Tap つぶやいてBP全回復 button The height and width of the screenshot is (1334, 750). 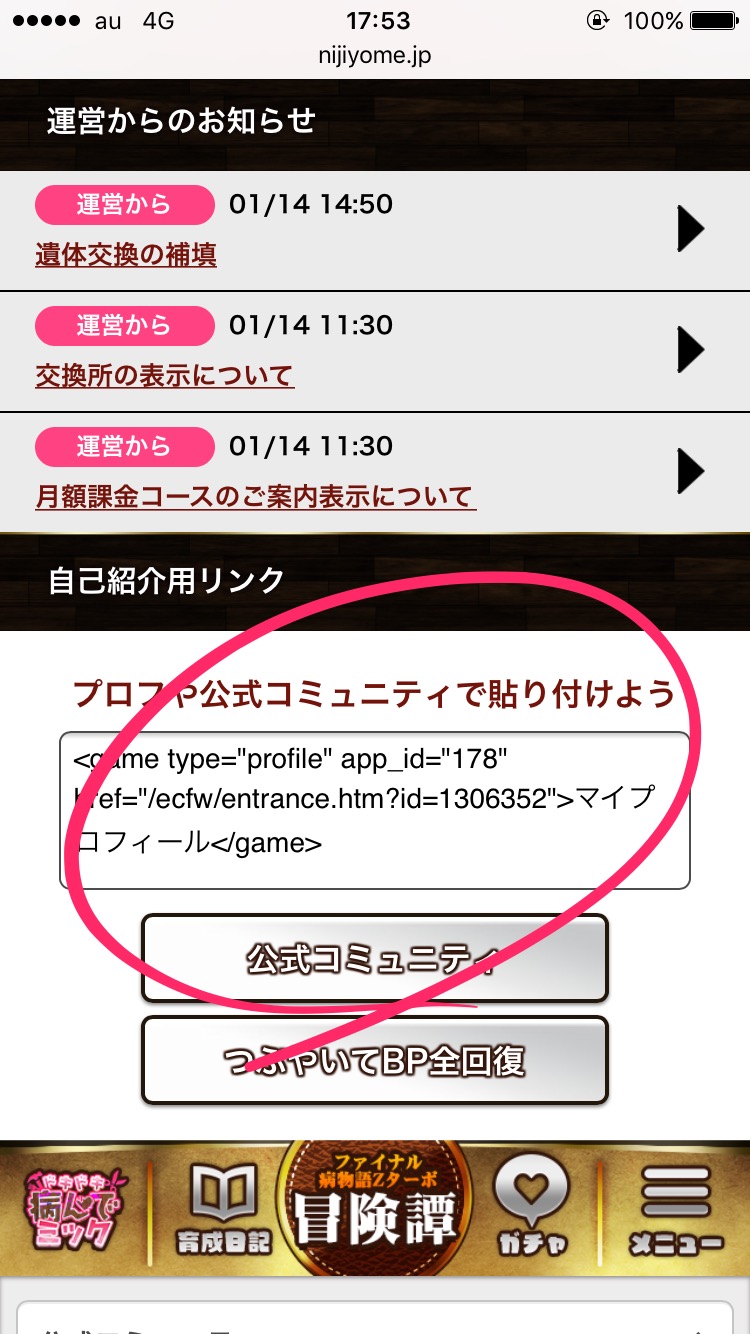click(374, 1060)
